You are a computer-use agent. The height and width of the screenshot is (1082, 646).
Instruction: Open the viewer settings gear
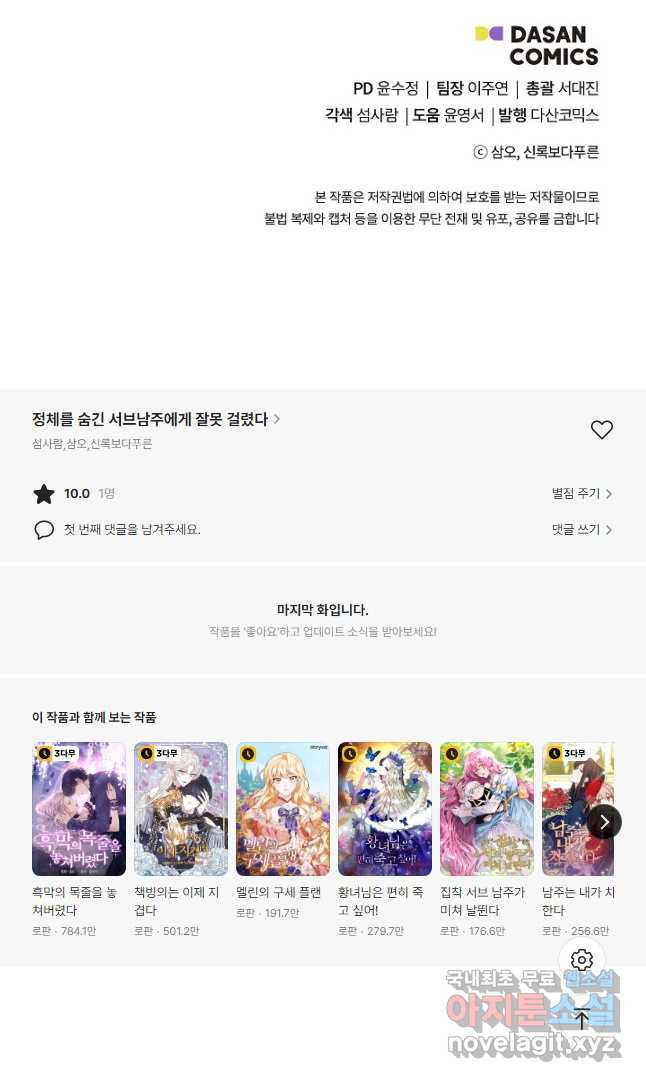point(582,960)
